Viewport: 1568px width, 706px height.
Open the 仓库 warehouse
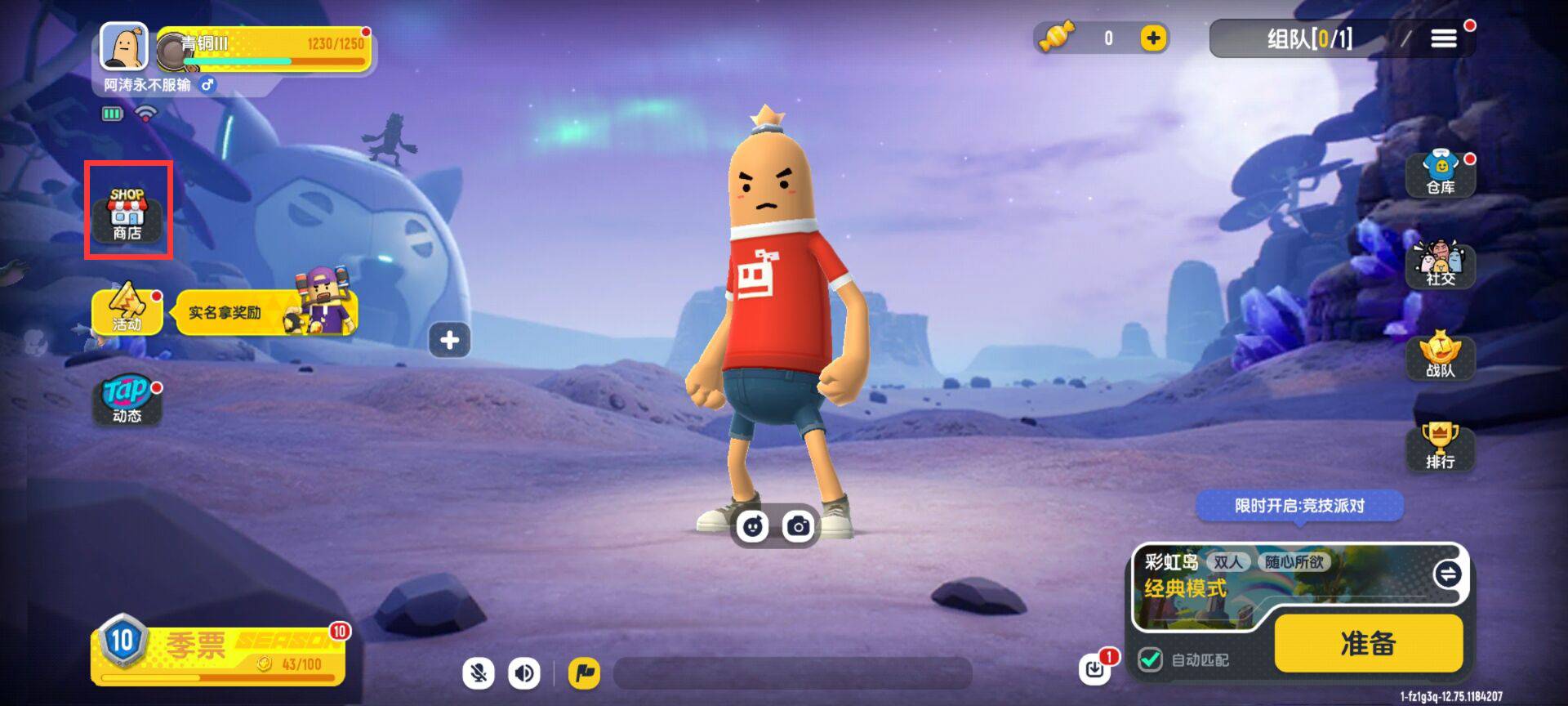[1440, 174]
